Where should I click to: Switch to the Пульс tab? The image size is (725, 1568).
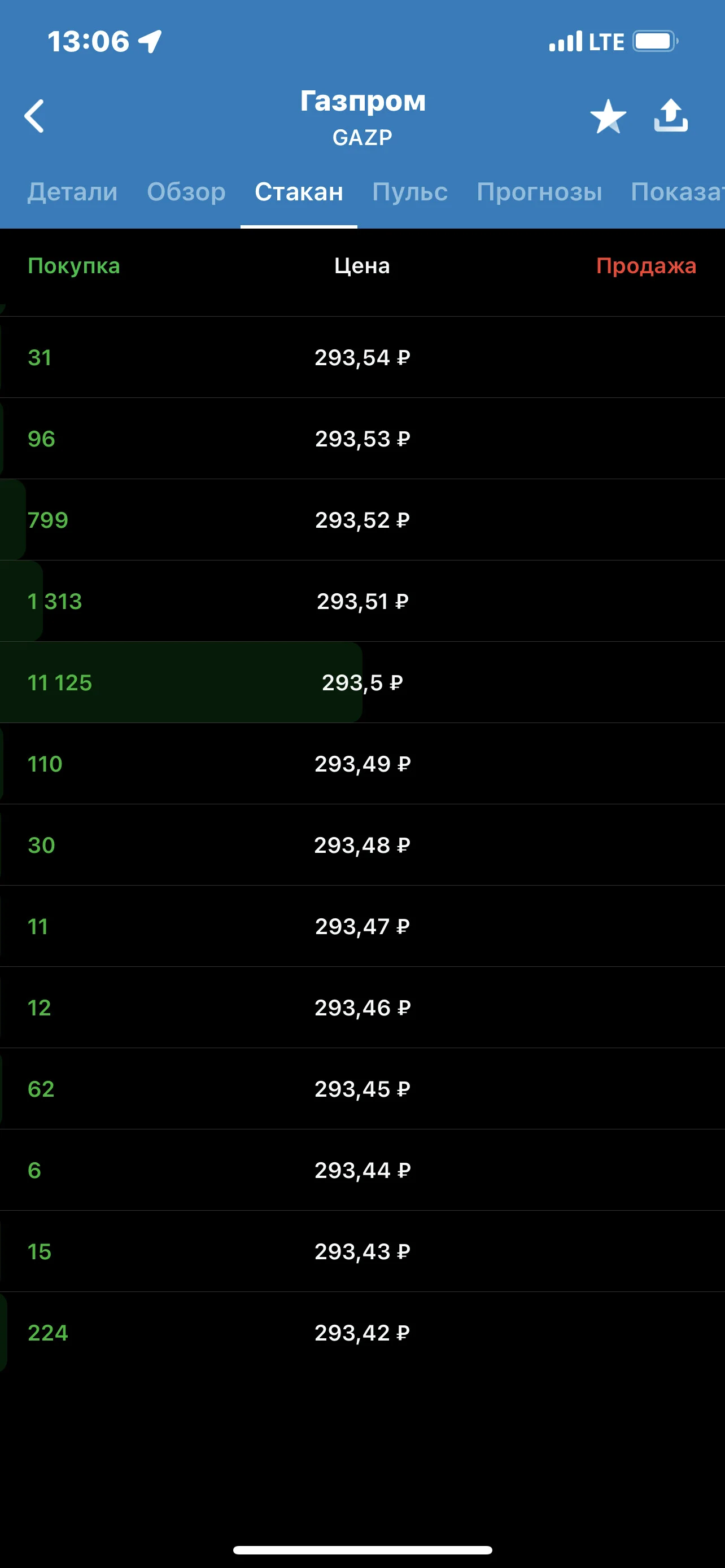click(410, 192)
